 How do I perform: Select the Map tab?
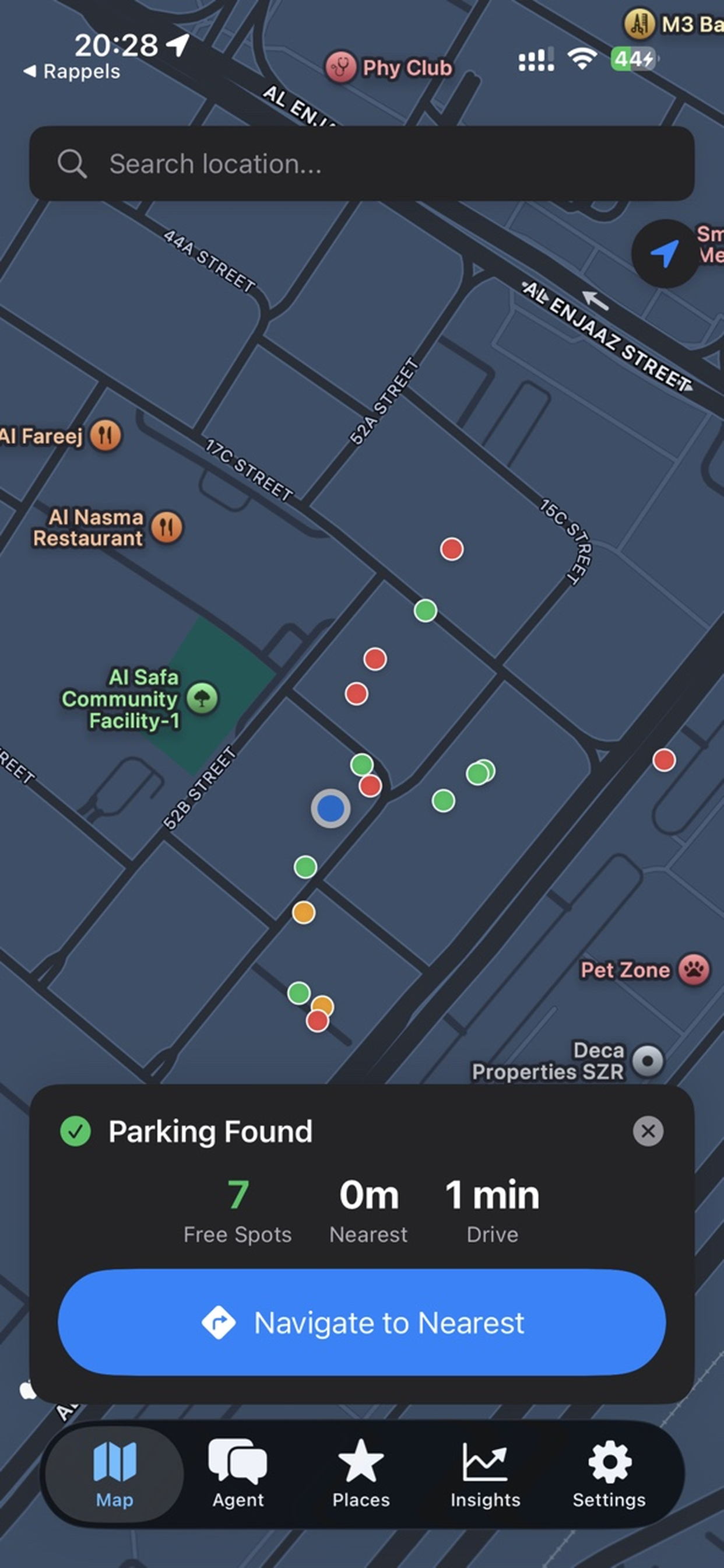tap(114, 1473)
